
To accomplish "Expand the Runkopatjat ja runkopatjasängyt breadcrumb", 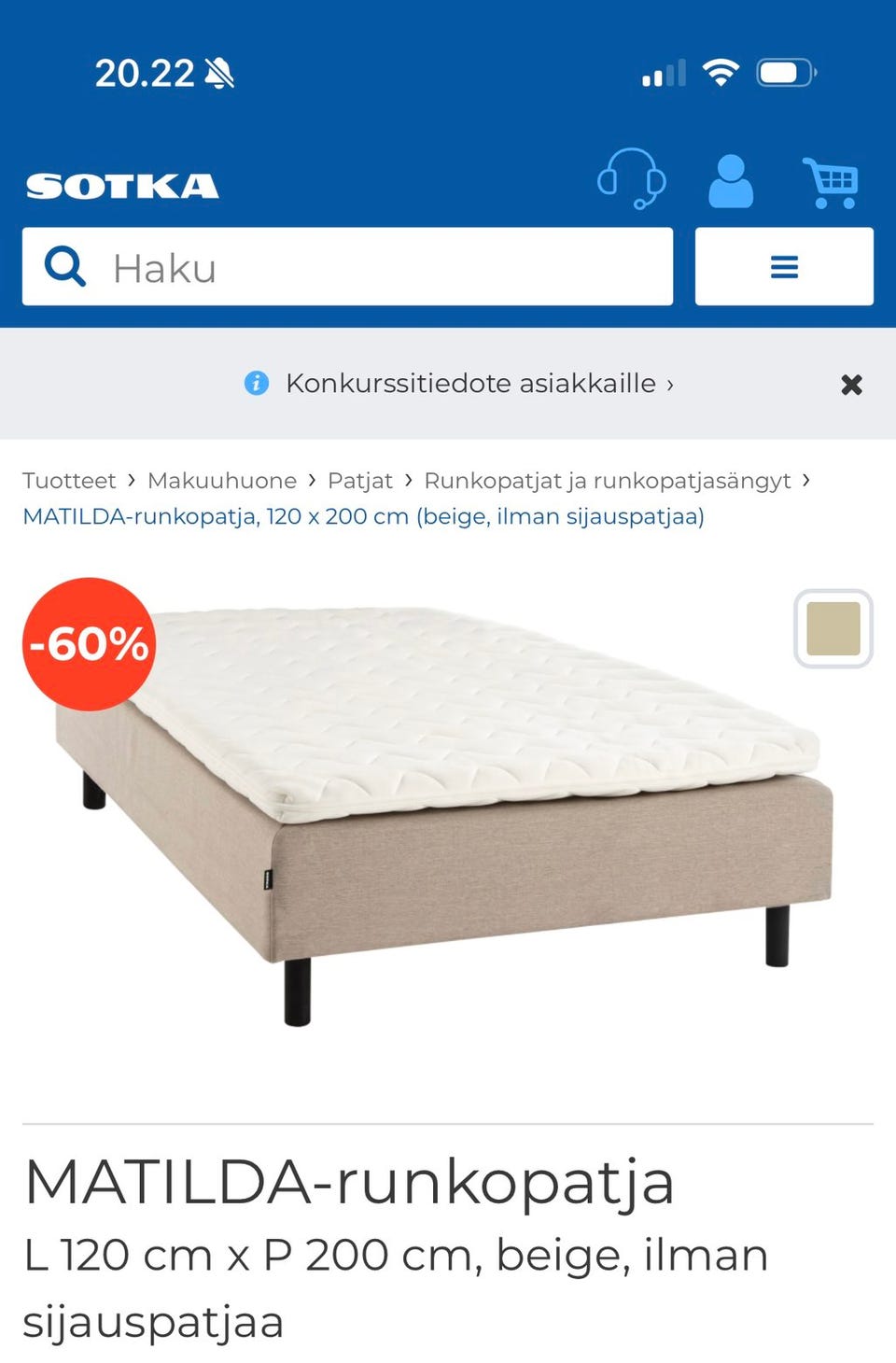I will click(x=607, y=480).
